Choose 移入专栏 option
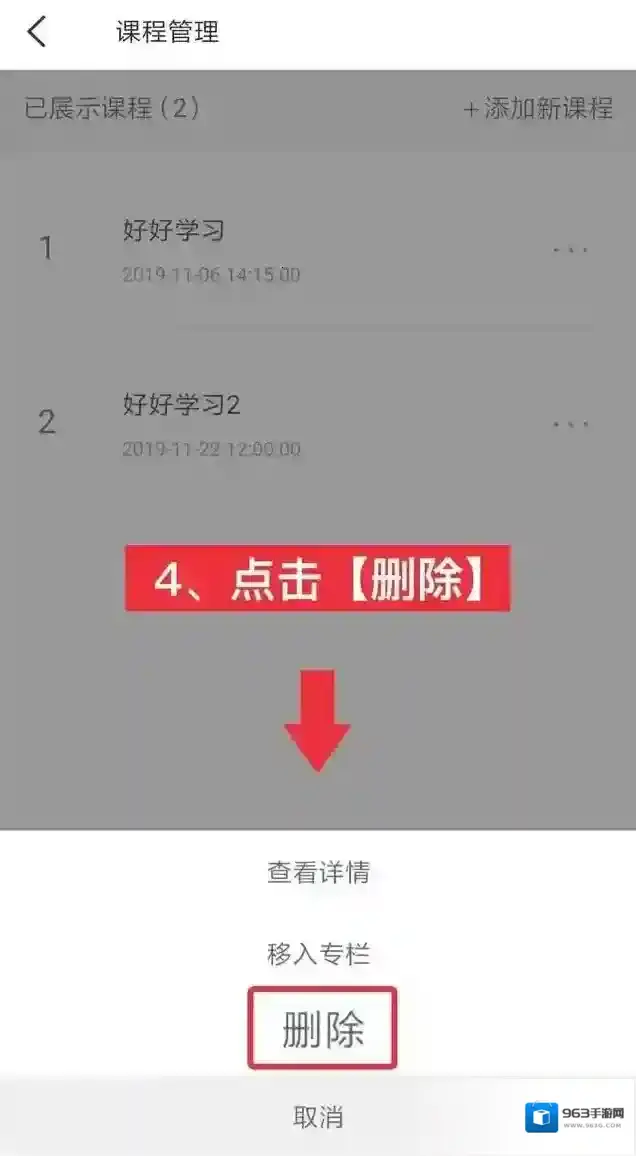The width and height of the screenshot is (636, 1156). click(x=318, y=954)
